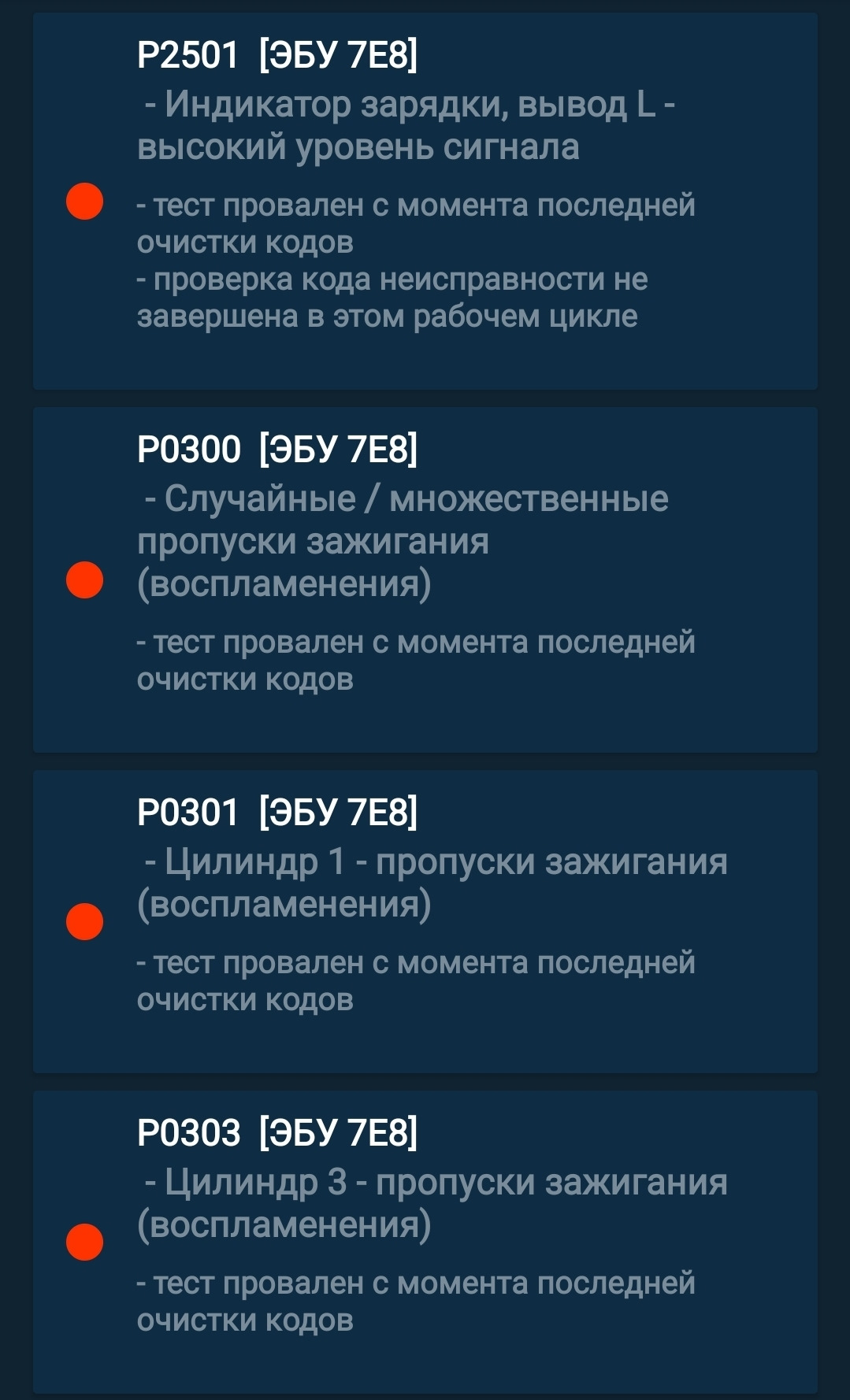View details of the P0300 misfire code
Screen dimensions: 850x1400
tap(425, 580)
